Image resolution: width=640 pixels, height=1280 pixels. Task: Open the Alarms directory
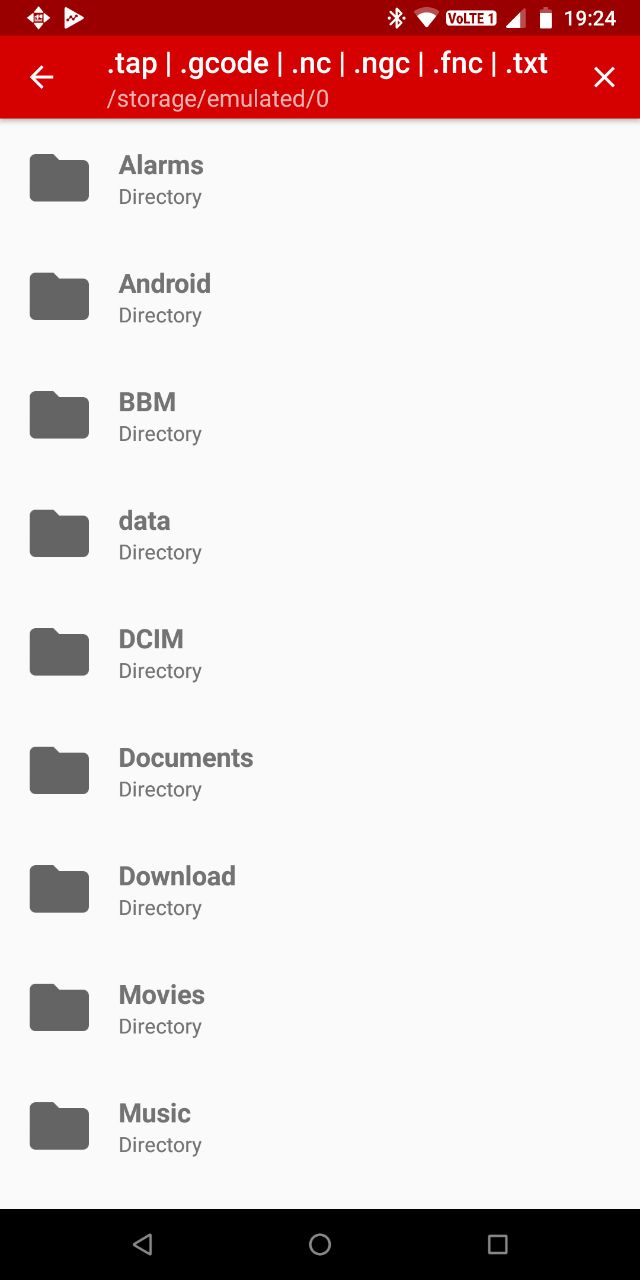coord(320,179)
